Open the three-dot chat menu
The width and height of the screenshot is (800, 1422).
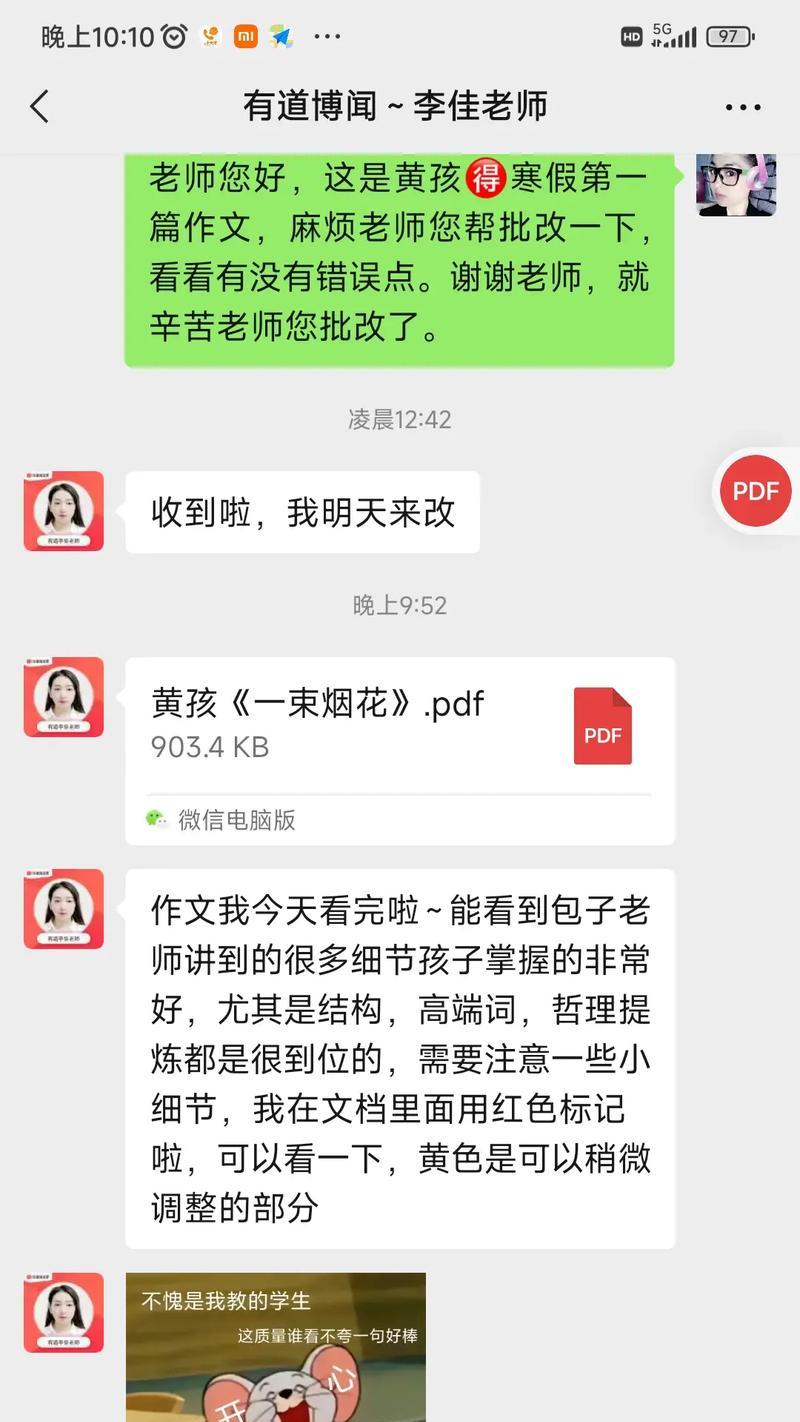point(743,107)
